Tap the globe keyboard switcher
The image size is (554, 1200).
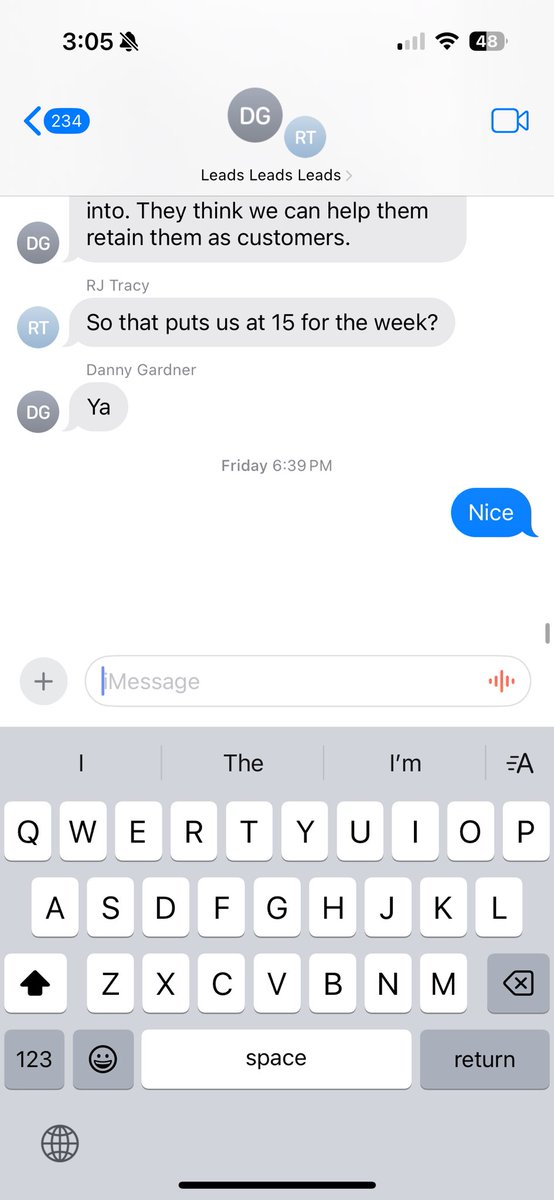coord(61,1142)
